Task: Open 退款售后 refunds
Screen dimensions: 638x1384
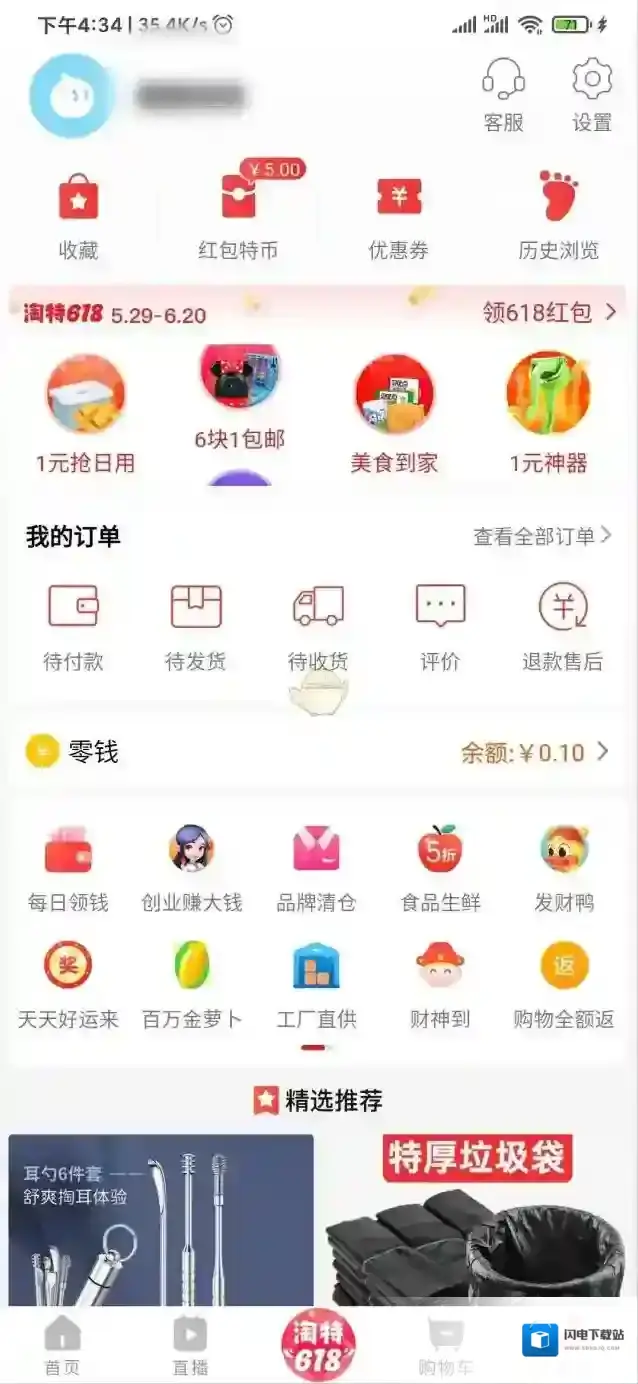Action: click(562, 625)
